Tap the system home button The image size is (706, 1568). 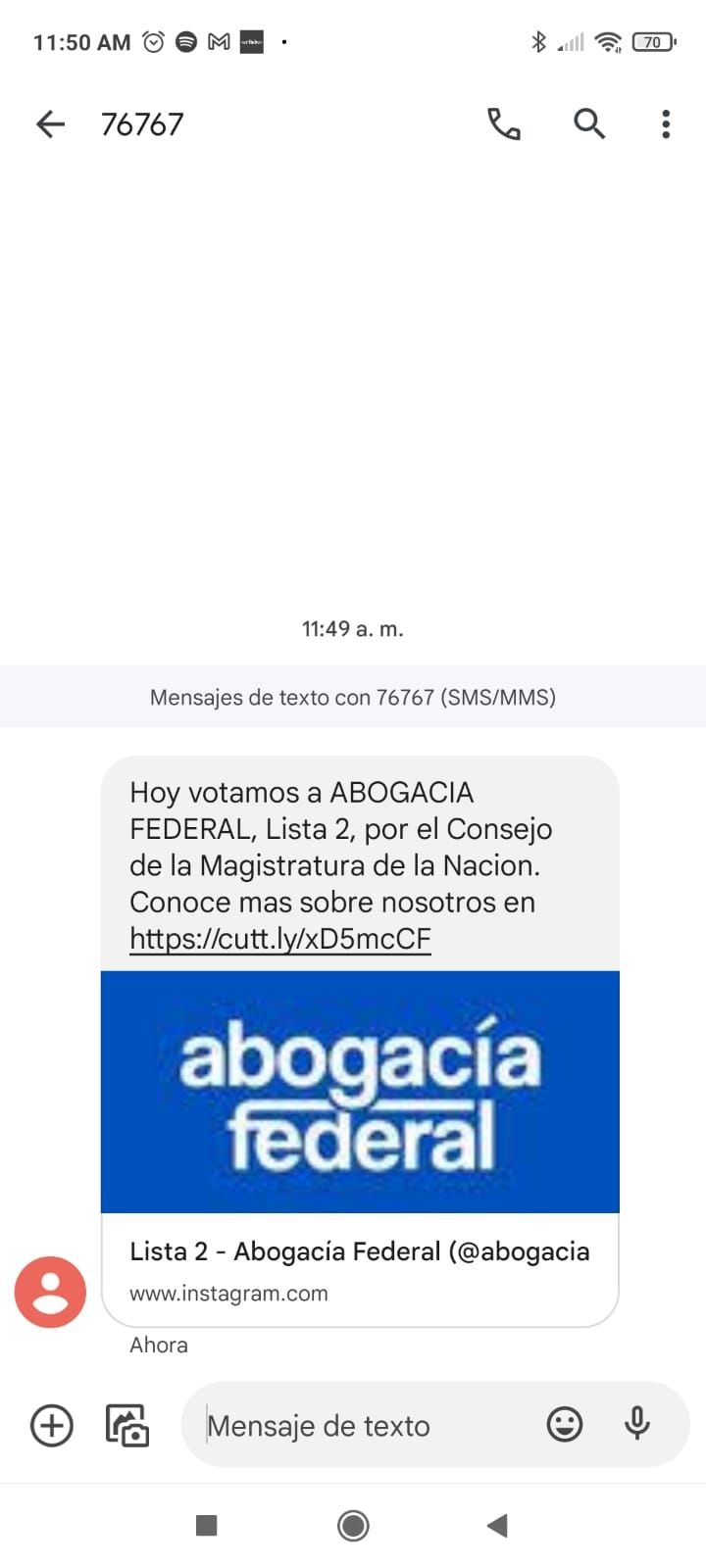(353, 1525)
